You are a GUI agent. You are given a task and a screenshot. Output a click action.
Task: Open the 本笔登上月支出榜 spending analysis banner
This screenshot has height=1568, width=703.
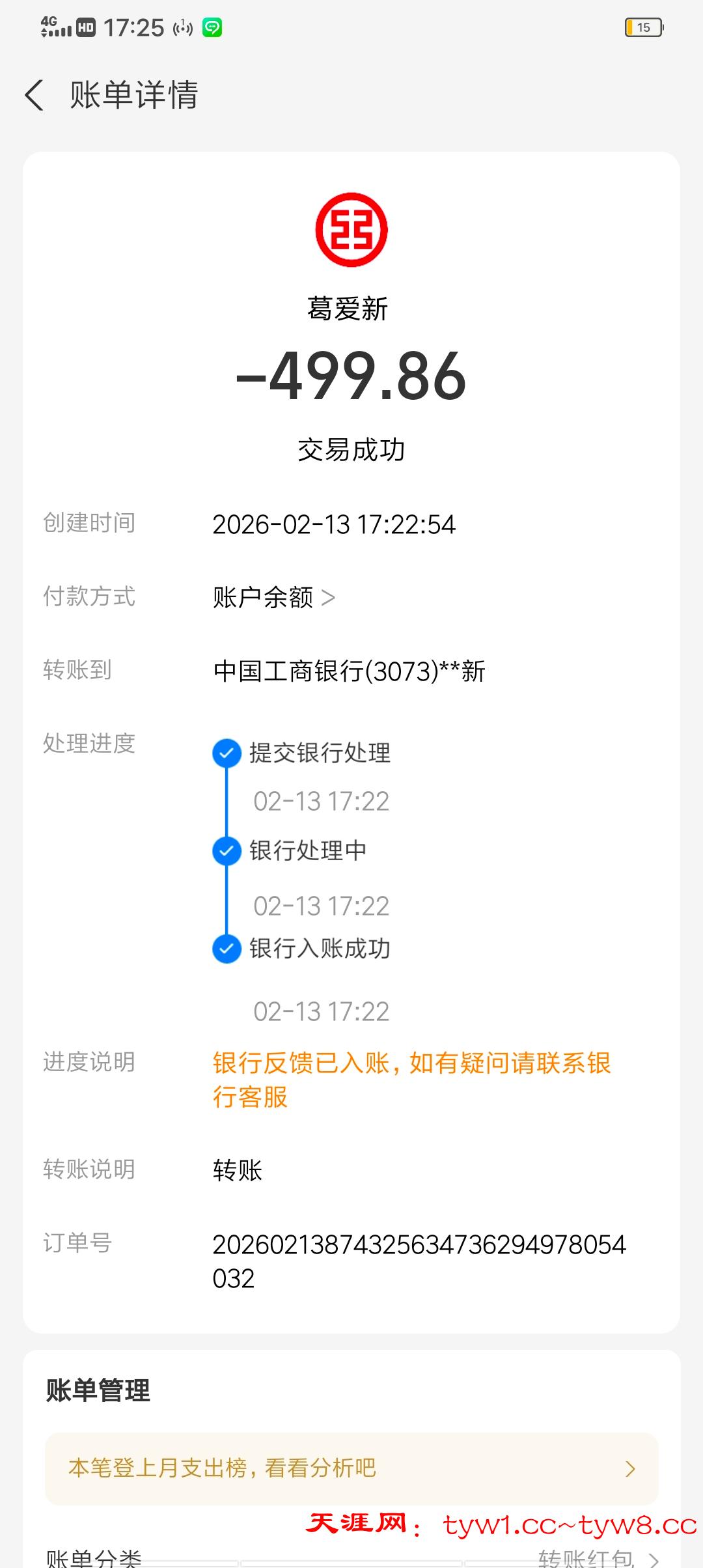pyautogui.click(x=351, y=1468)
